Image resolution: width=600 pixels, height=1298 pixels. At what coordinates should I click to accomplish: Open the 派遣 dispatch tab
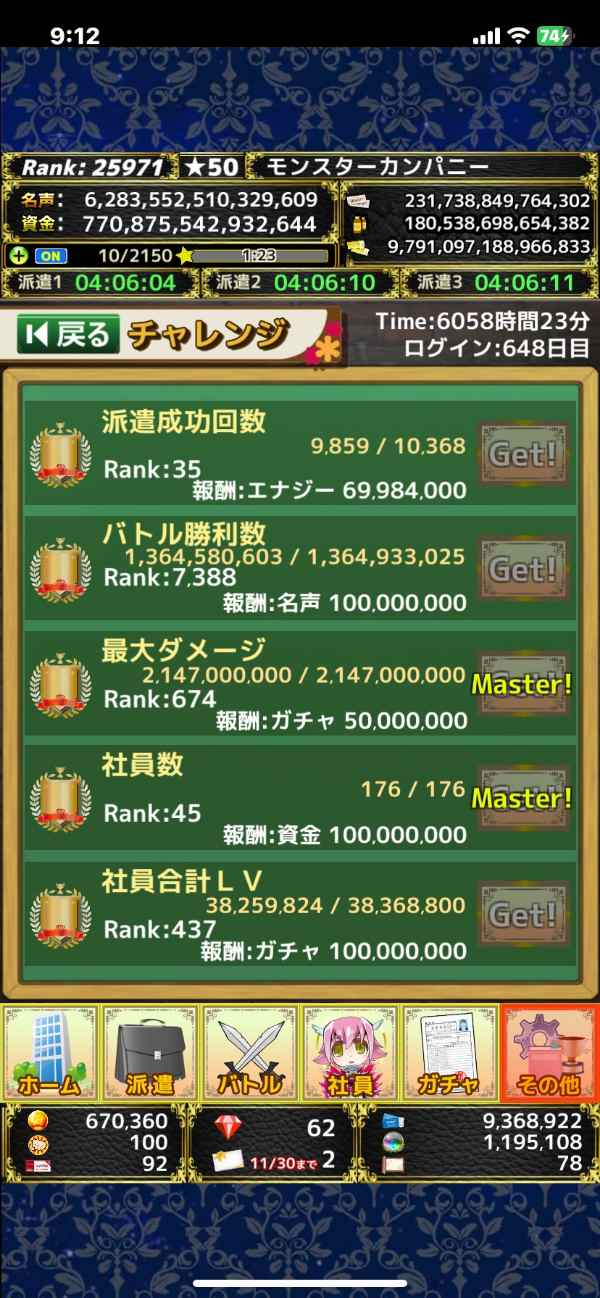150,1052
